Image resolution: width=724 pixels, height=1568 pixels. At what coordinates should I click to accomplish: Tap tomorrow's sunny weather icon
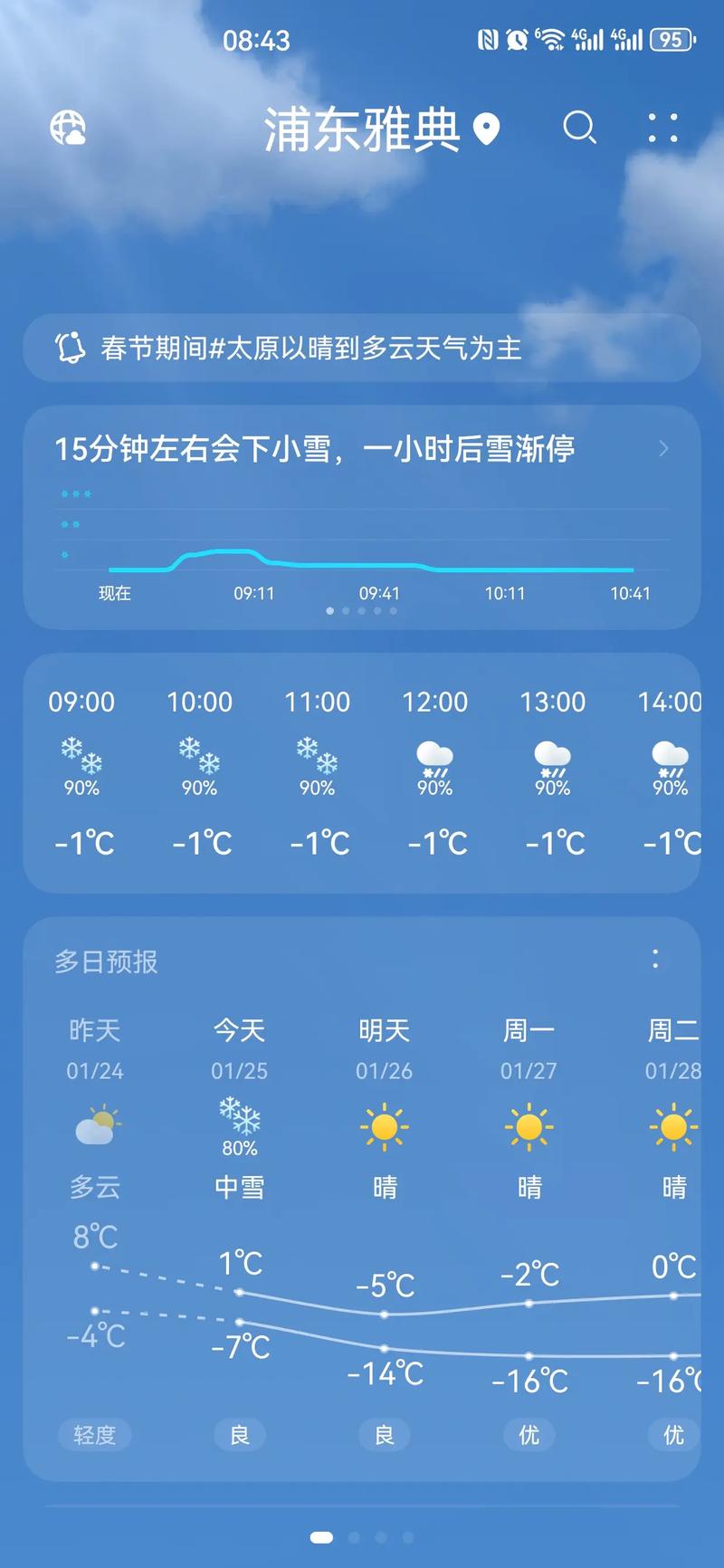(384, 1125)
